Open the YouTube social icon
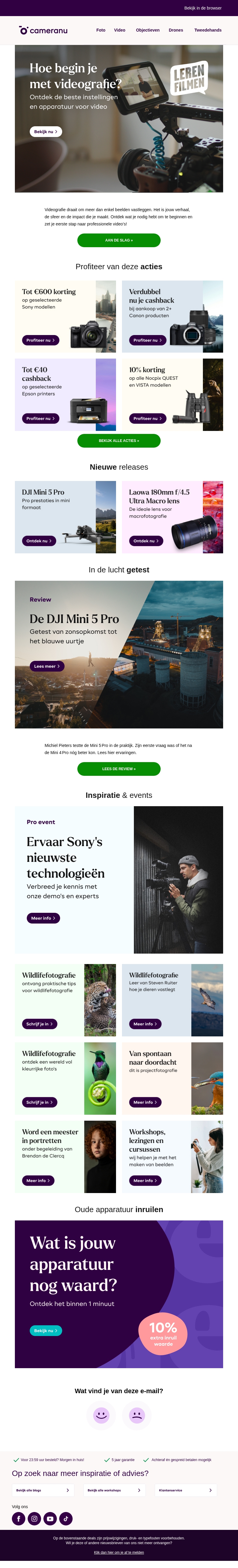This screenshot has height=1568, width=238. click(50, 1519)
